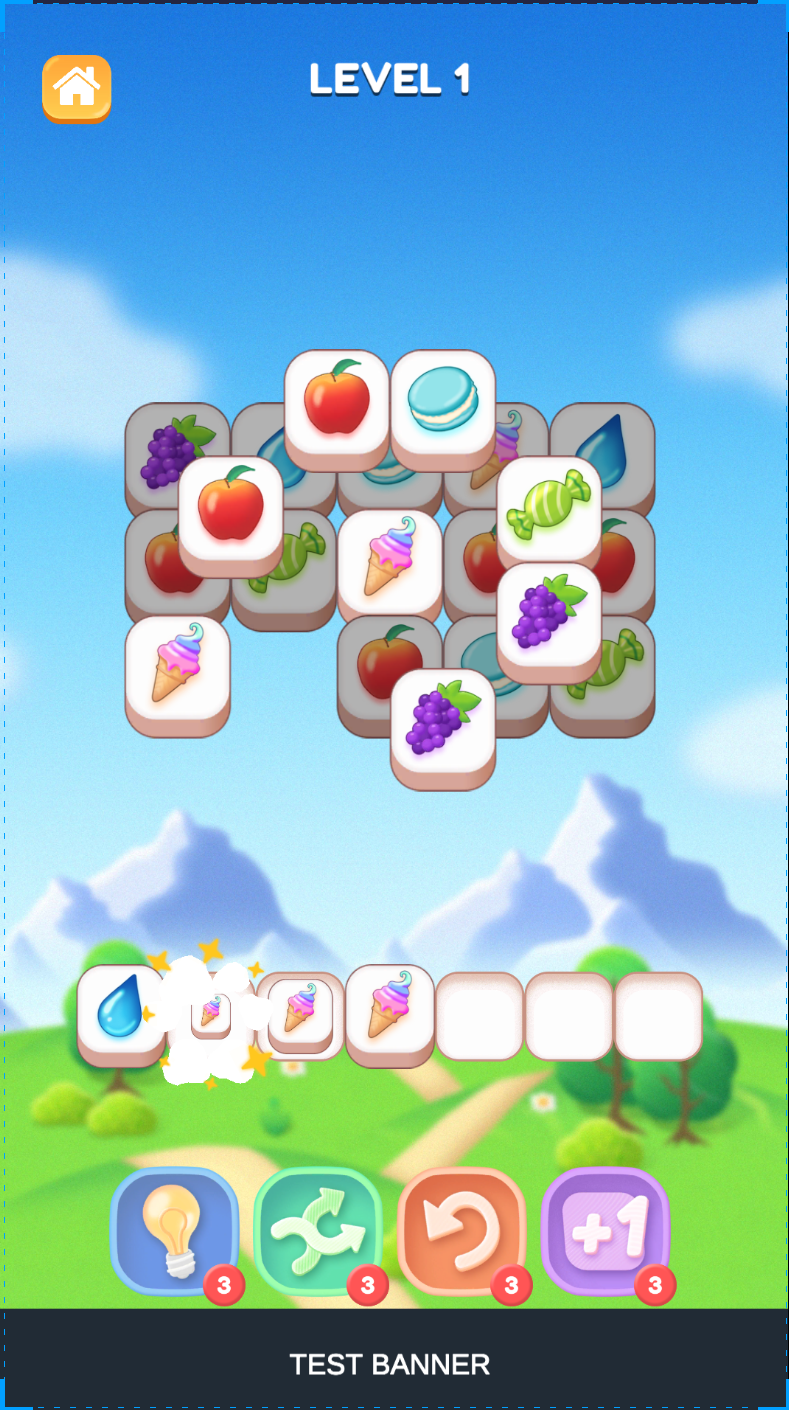This screenshot has width=789, height=1410.
Task: Pick the uncovered blue macaron tile
Action: (x=443, y=402)
